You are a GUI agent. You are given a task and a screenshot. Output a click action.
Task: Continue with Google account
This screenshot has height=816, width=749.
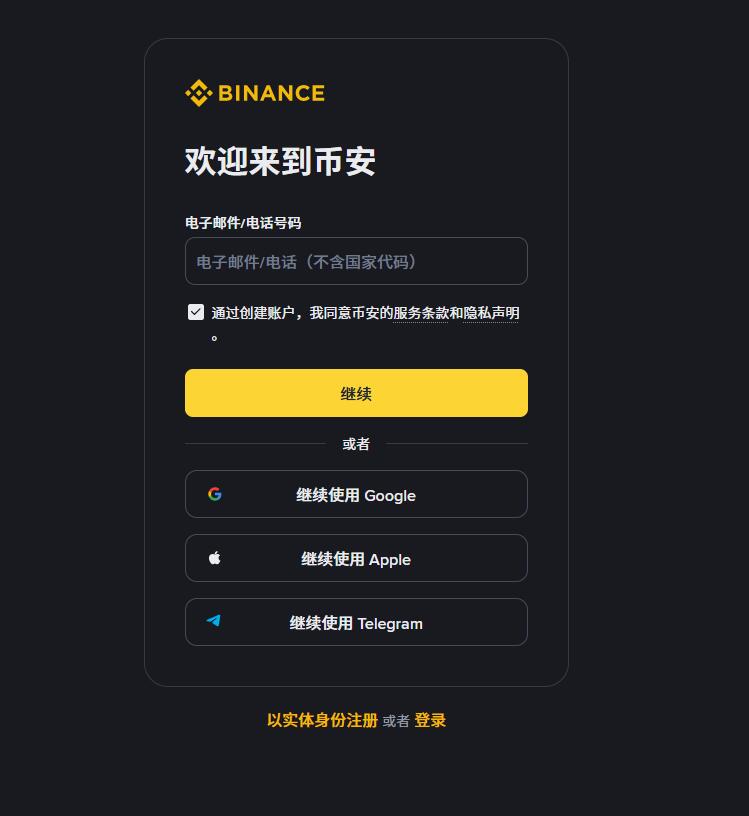point(356,494)
